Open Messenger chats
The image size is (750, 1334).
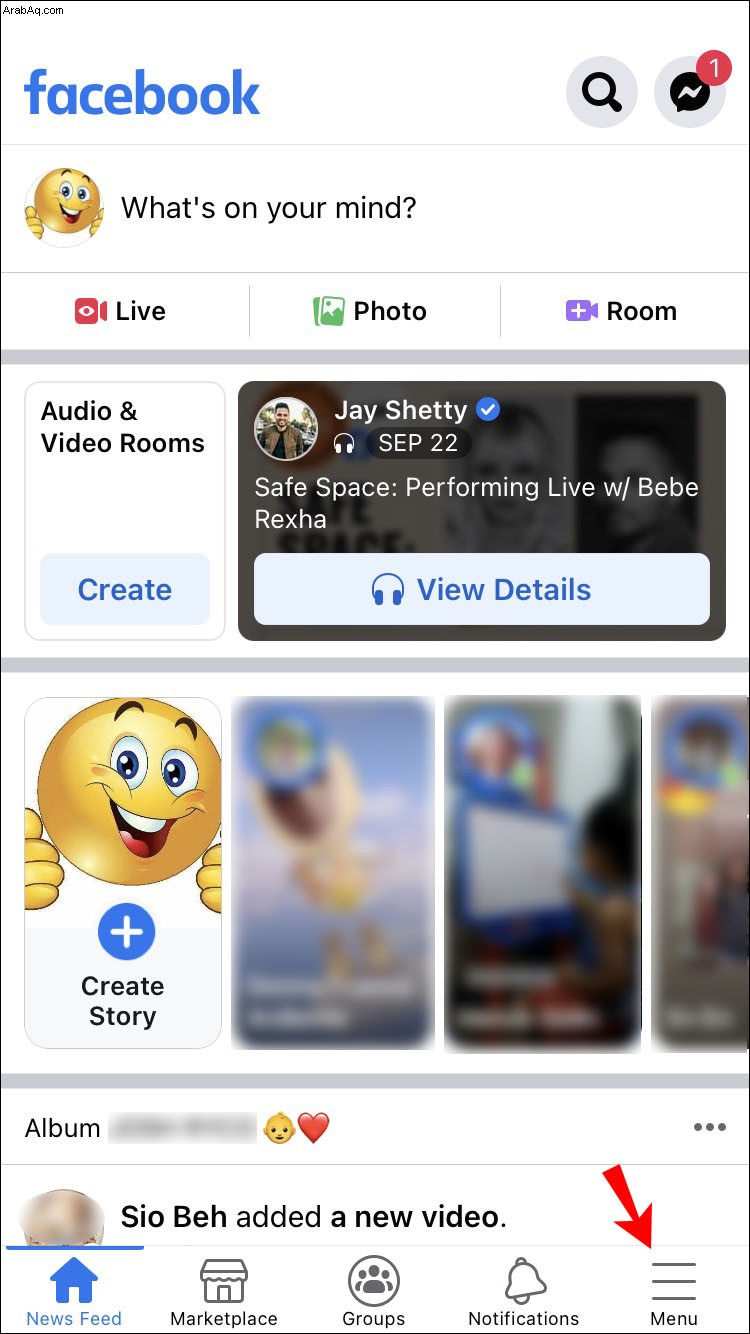click(689, 94)
